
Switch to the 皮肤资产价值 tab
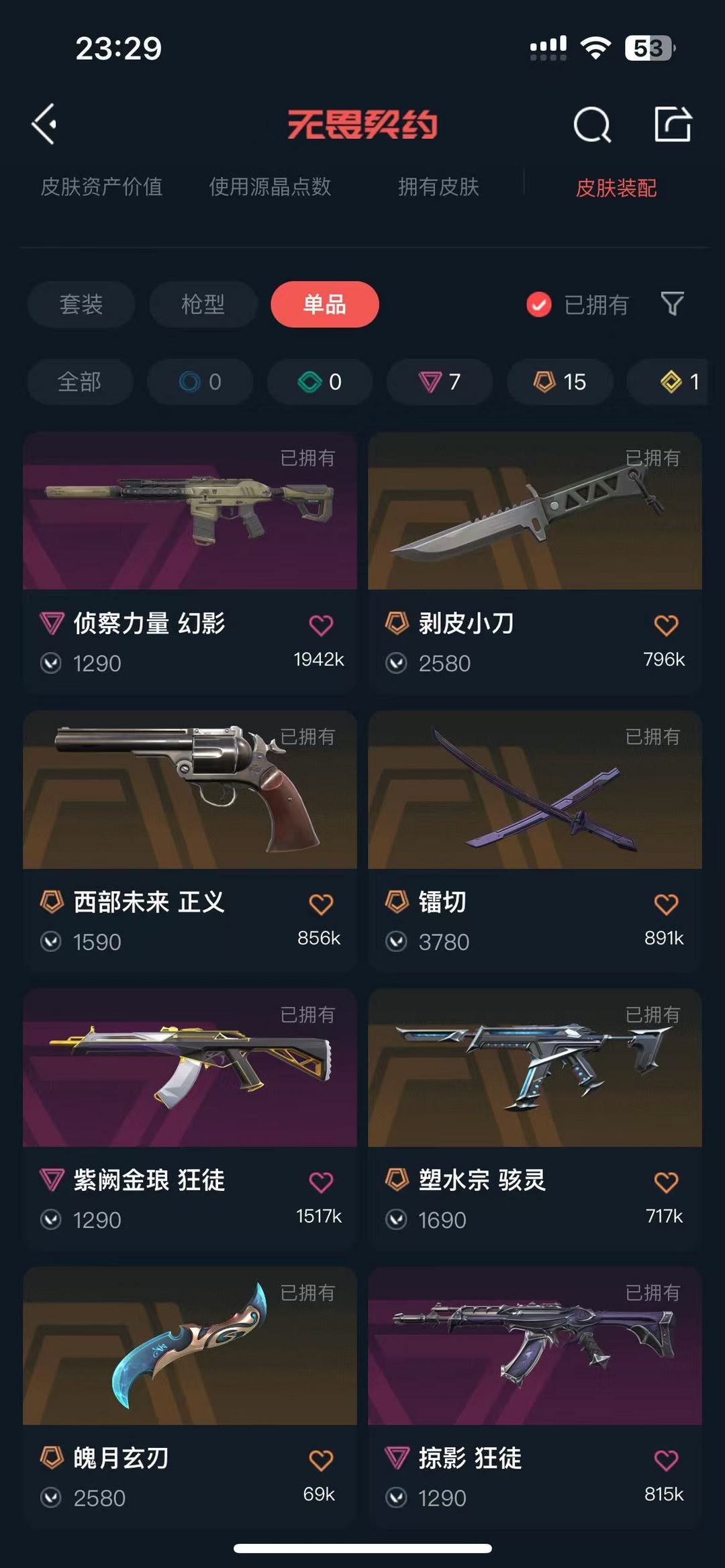point(101,187)
